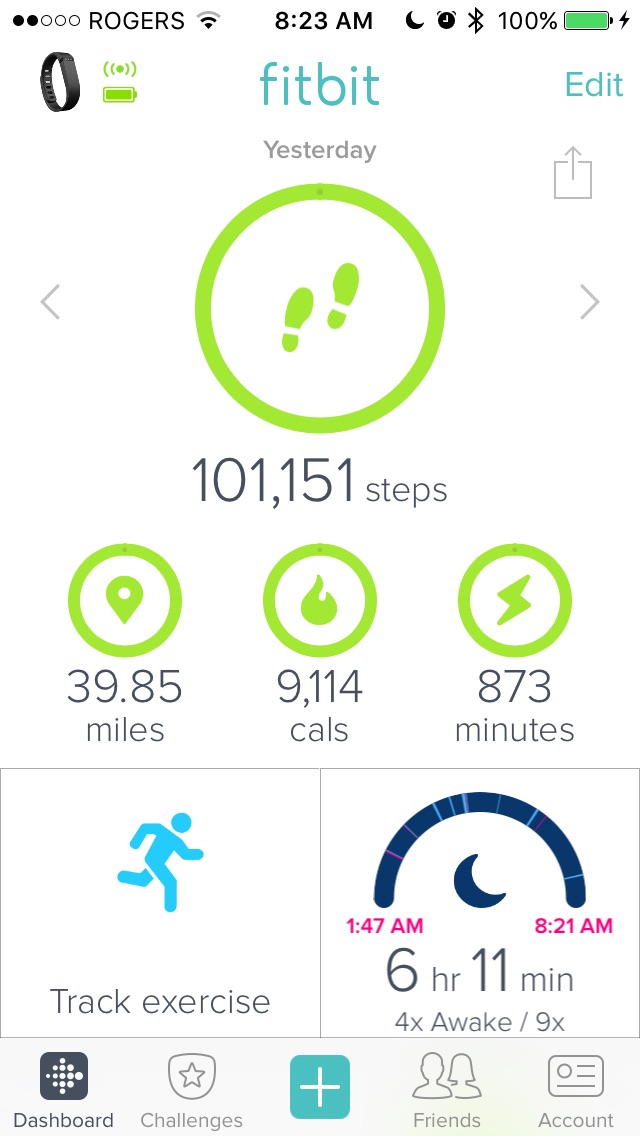Tap Edit to customize dashboard
The width and height of the screenshot is (640, 1136).
point(593,84)
